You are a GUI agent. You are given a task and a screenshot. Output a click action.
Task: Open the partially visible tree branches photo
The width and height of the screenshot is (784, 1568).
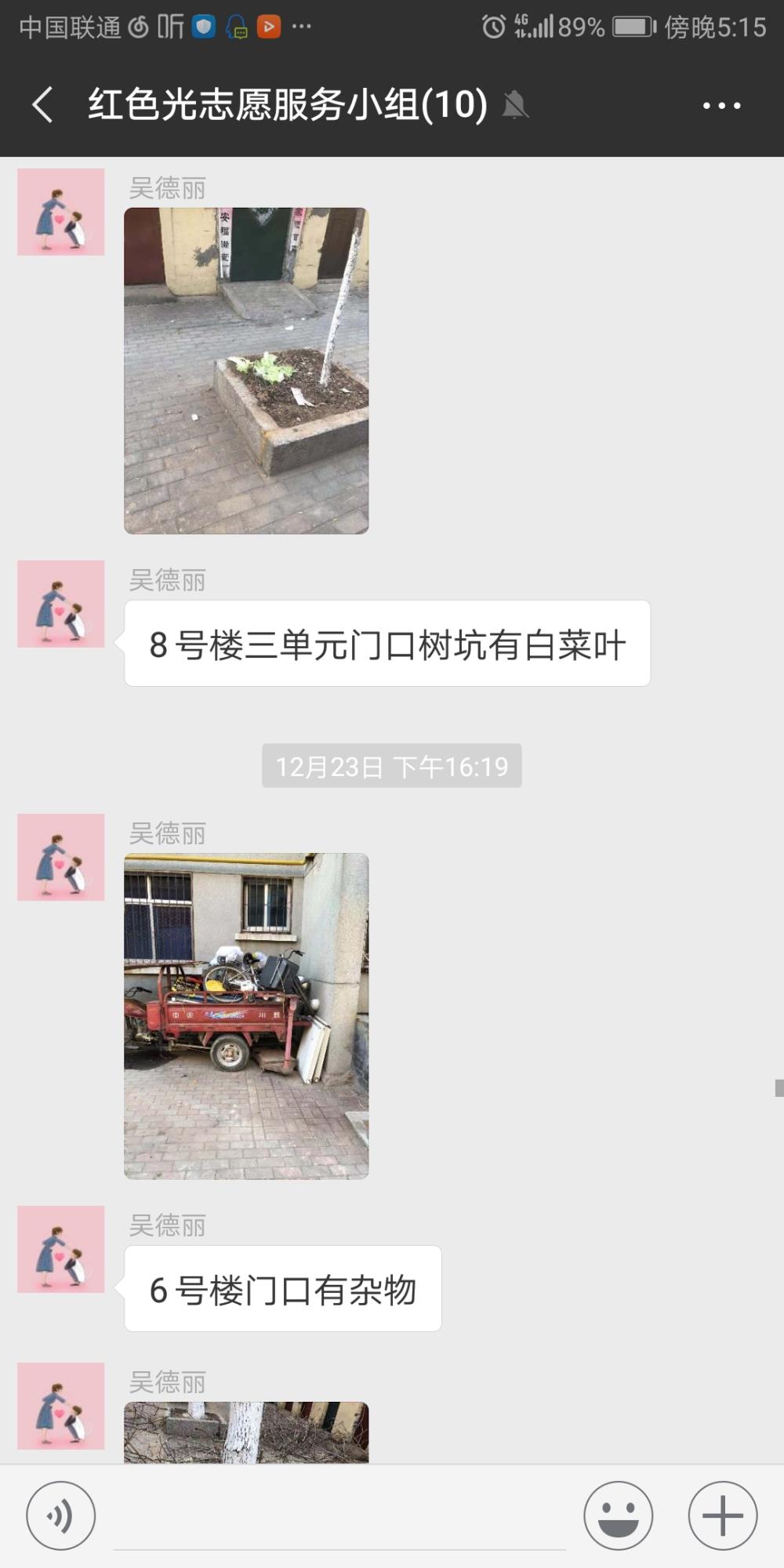(x=246, y=1432)
